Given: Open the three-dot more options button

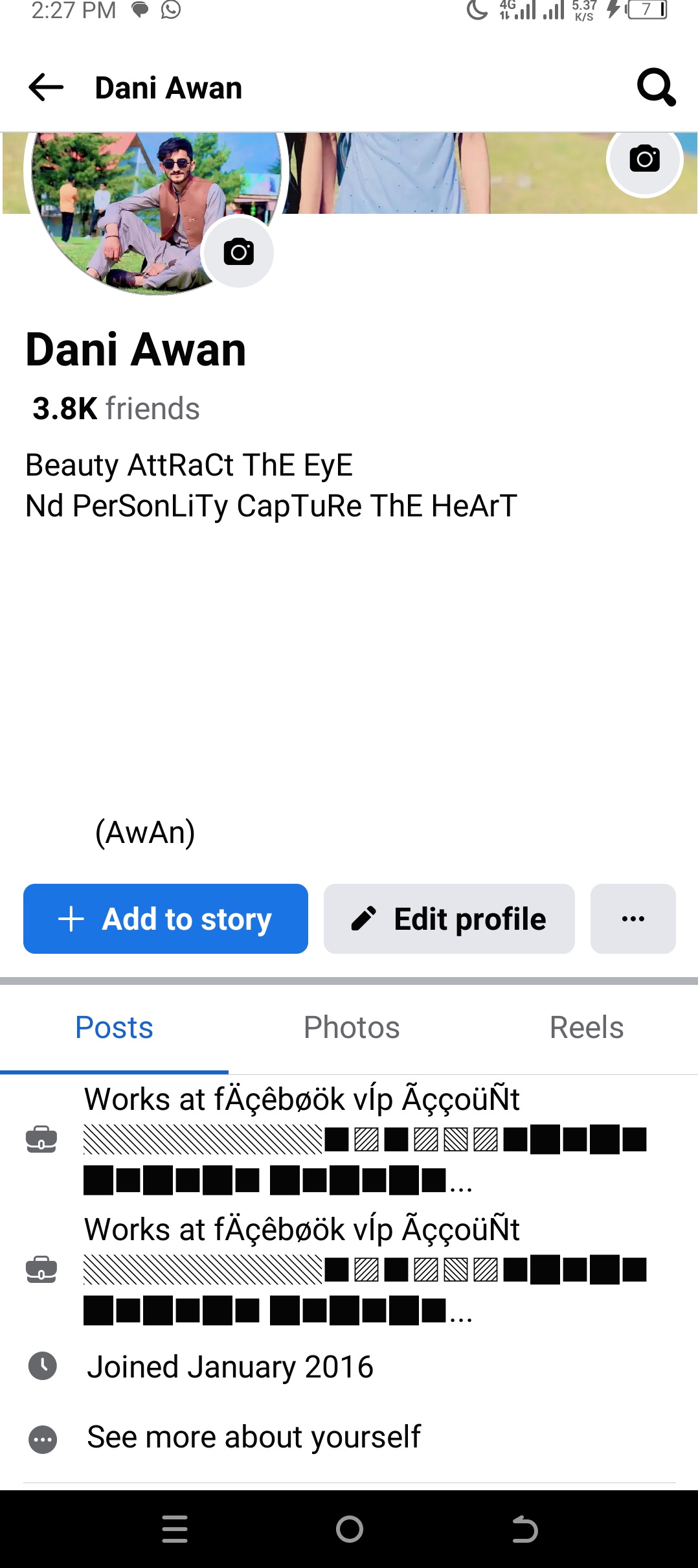Looking at the screenshot, I should point(633,919).
